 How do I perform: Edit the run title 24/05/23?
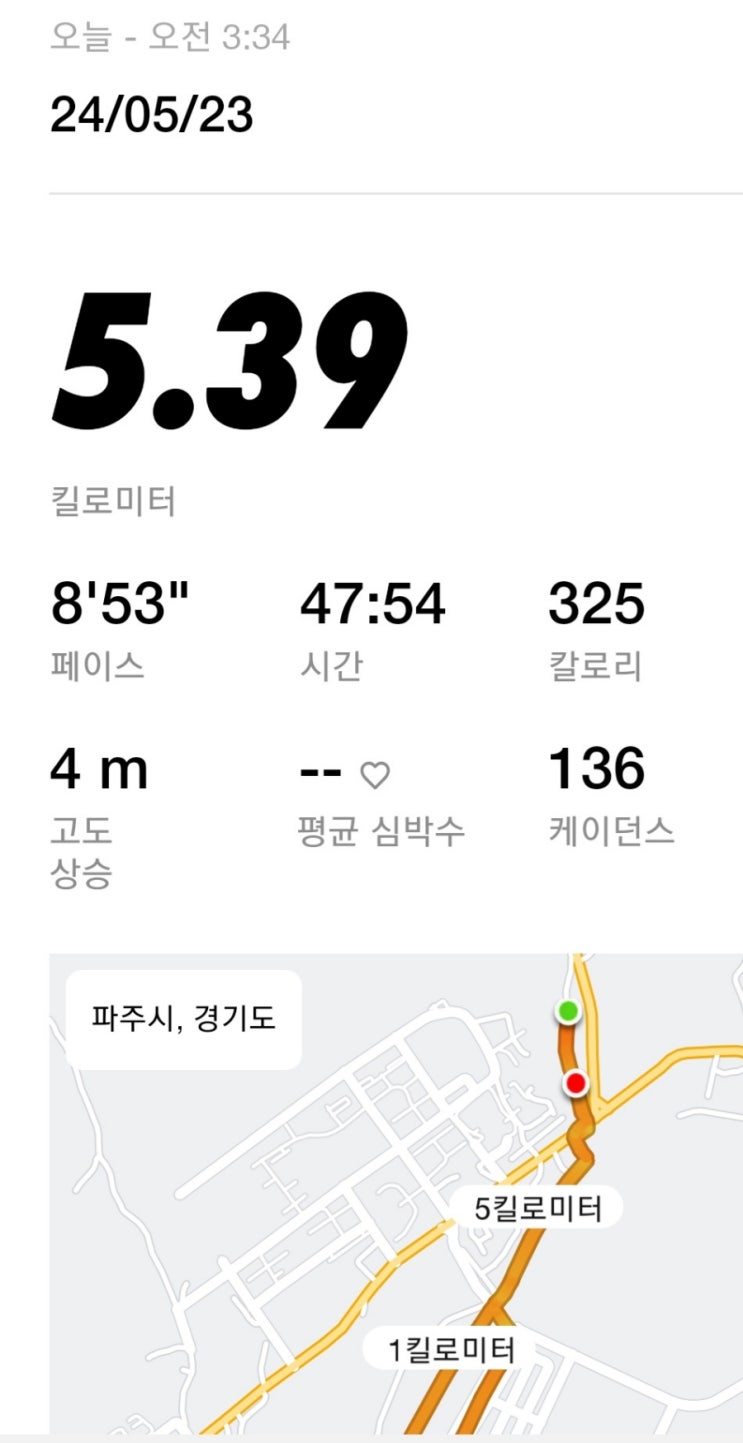[x=152, y=116]
